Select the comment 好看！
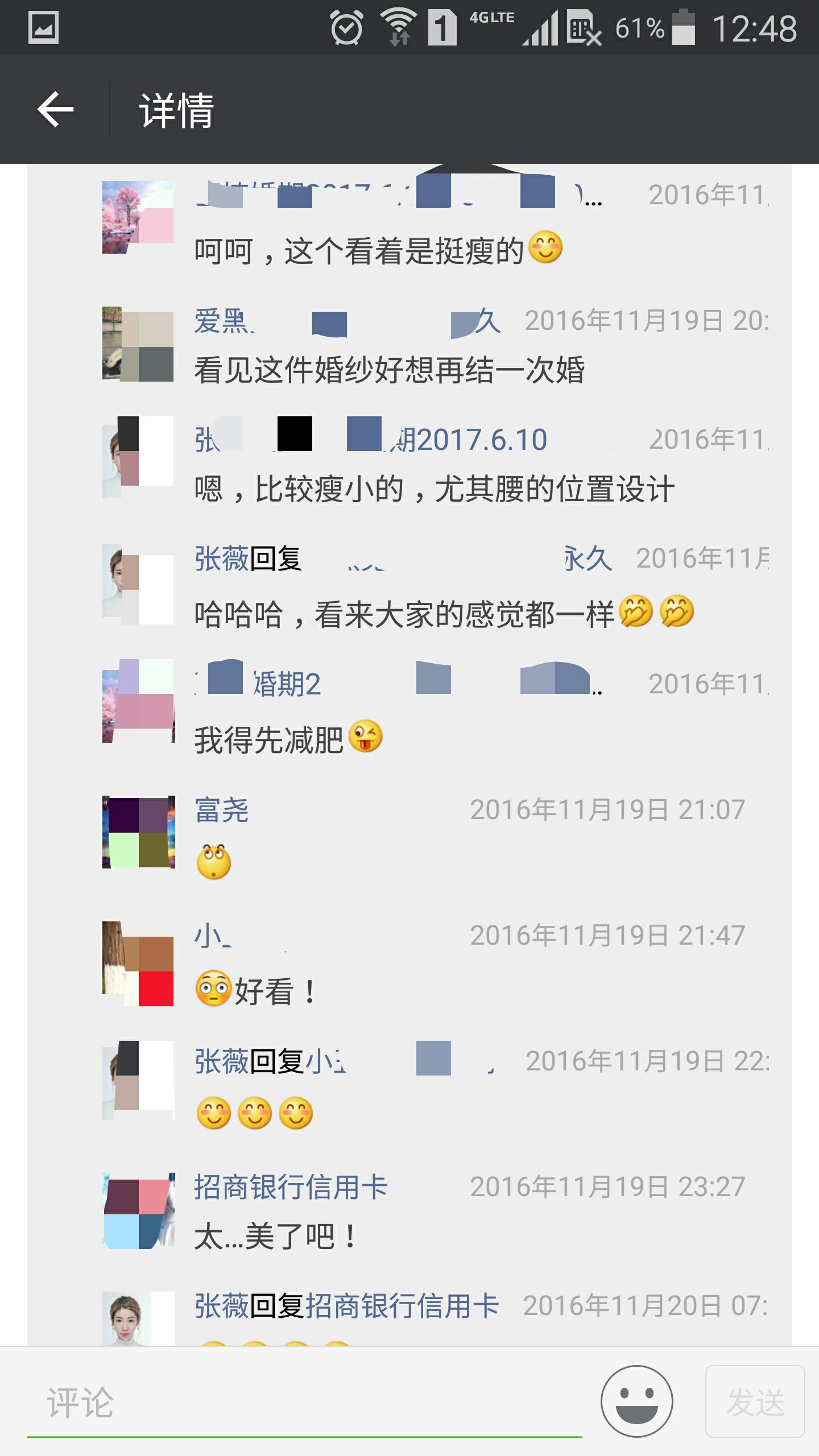The image size is (819, 1456). coord(256,990)
